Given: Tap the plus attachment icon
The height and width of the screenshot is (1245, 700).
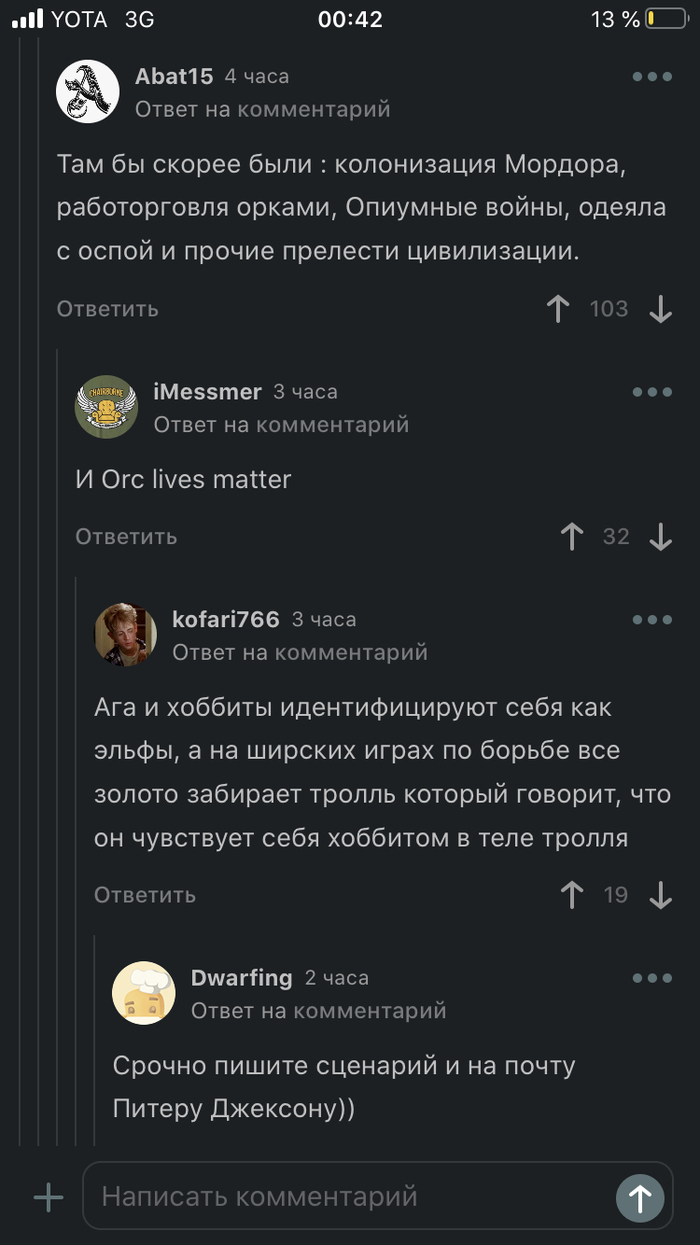Looking at the screenshot, I should click(x=48, y=1197).
